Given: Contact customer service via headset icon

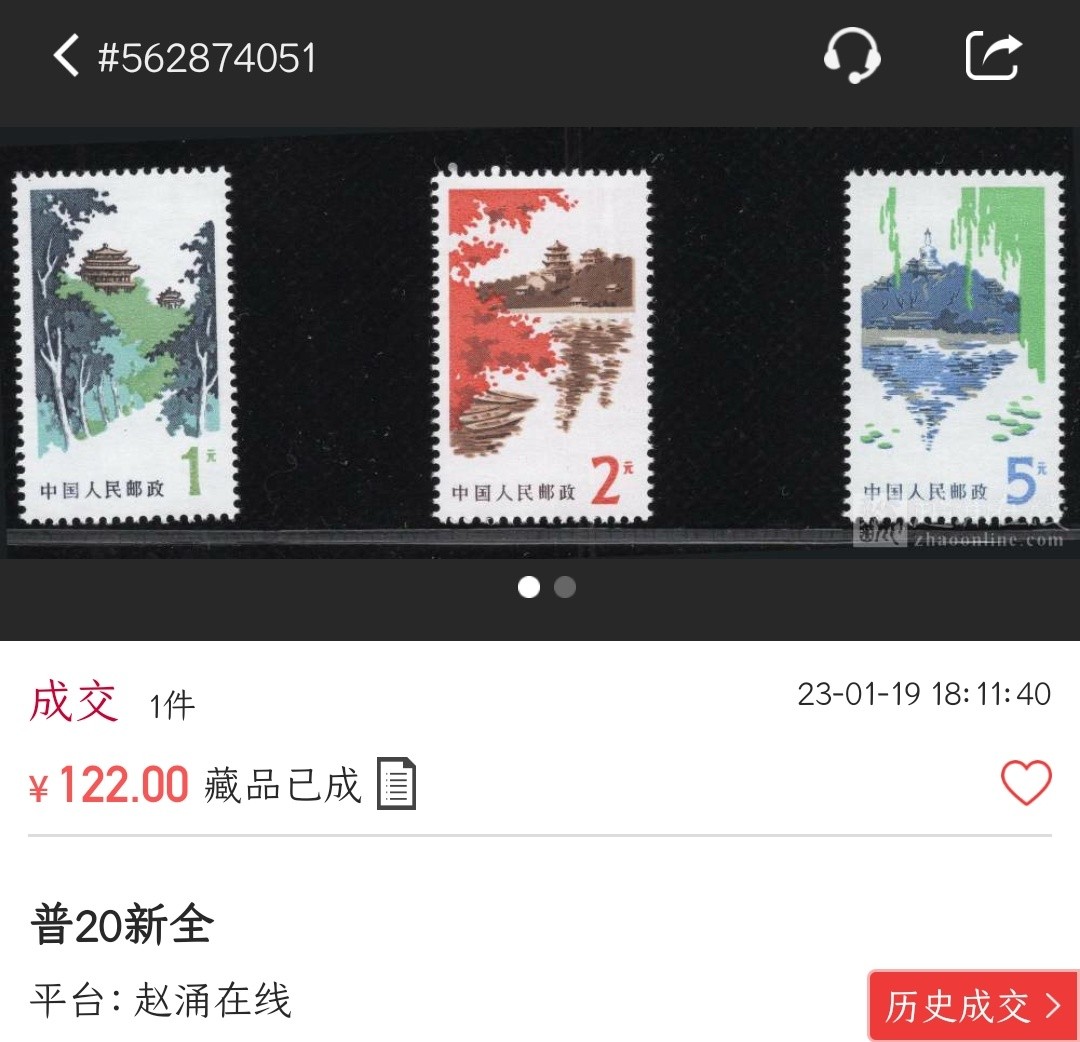Looking at the screenshot, I should [852, 56].
